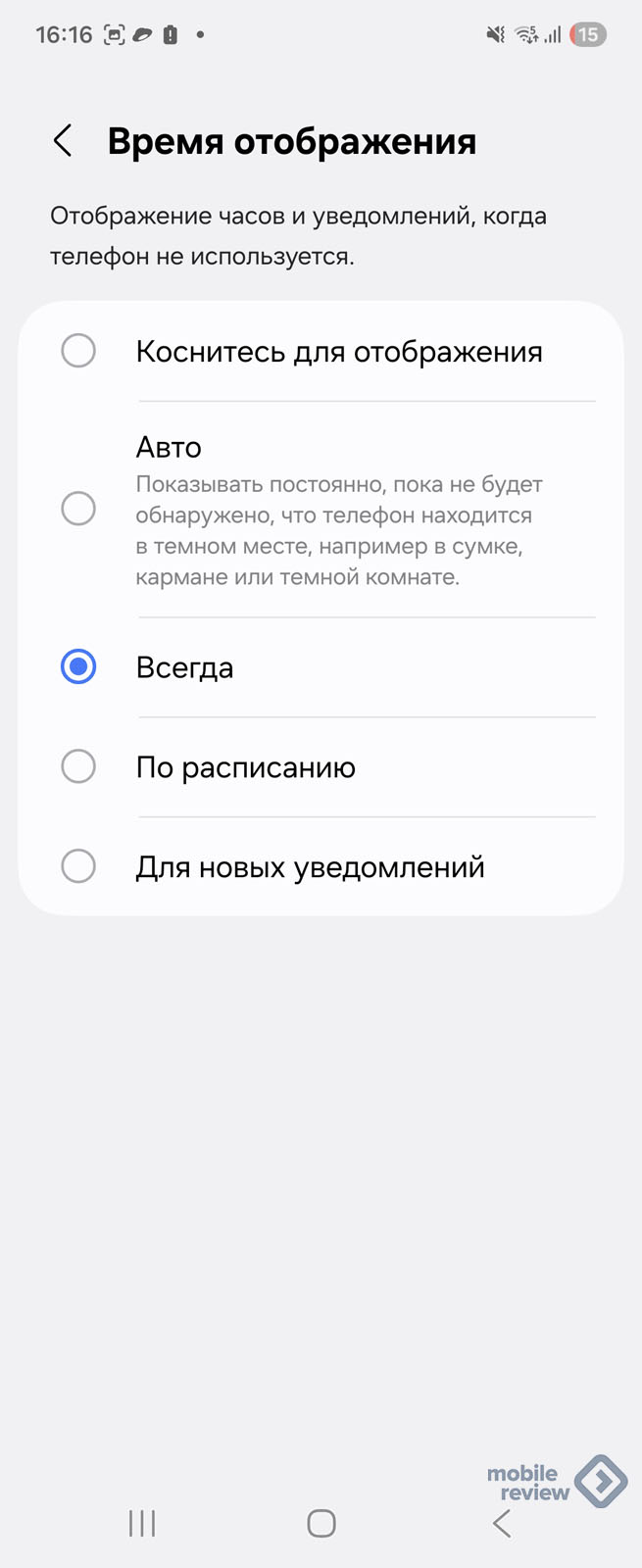Select the Коснитесь для отображения option

click(x=78, y=351)
